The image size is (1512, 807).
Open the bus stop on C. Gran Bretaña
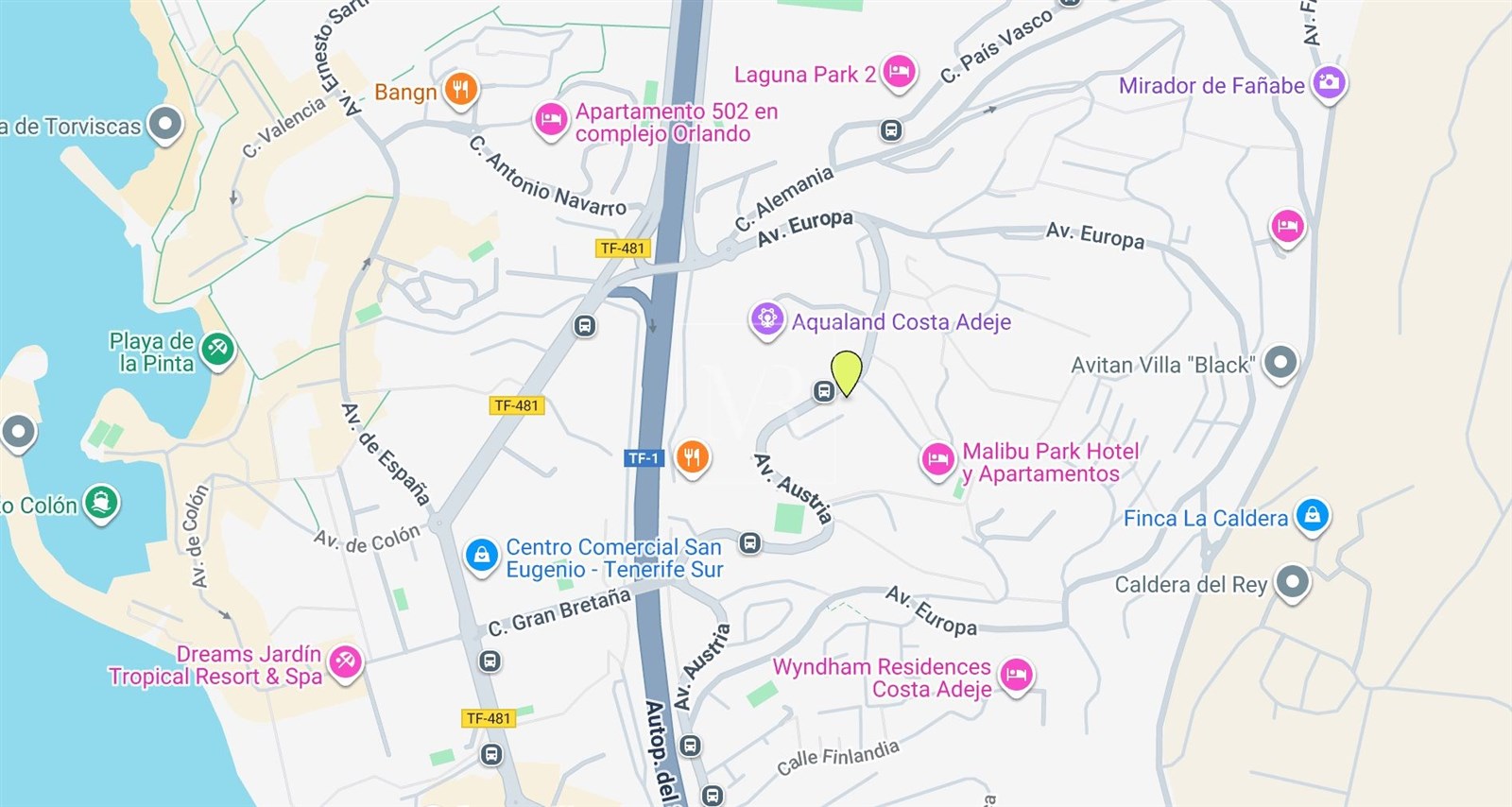point(490,661)
